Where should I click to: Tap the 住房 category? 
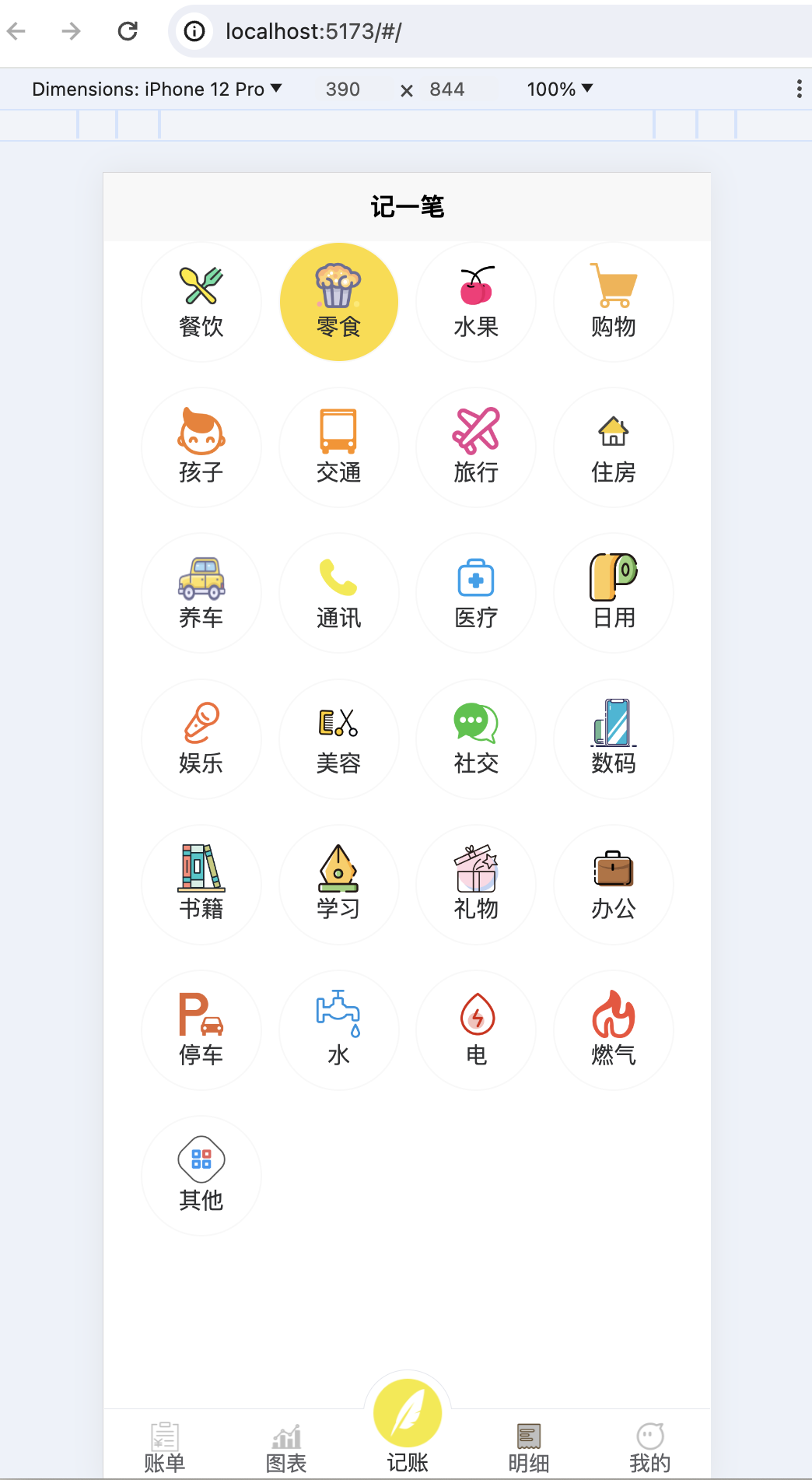pos(614,447)
